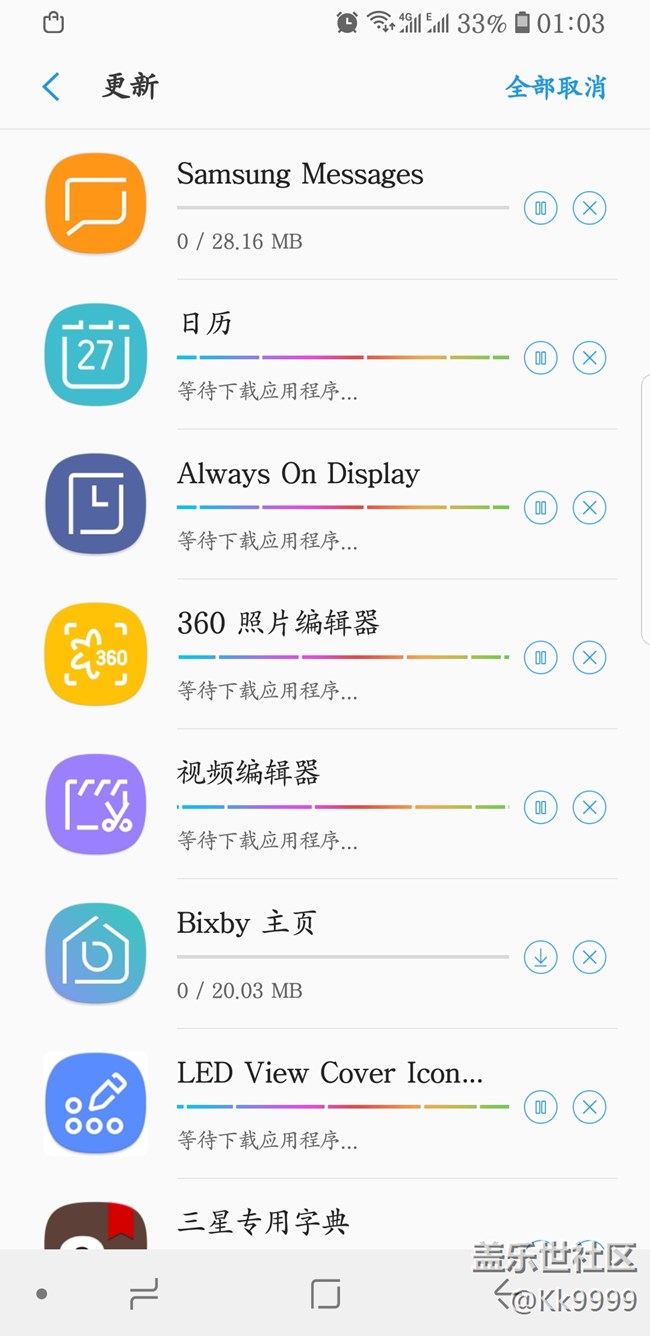Pause the 视频编辑器 update

[x=541, y=807]
